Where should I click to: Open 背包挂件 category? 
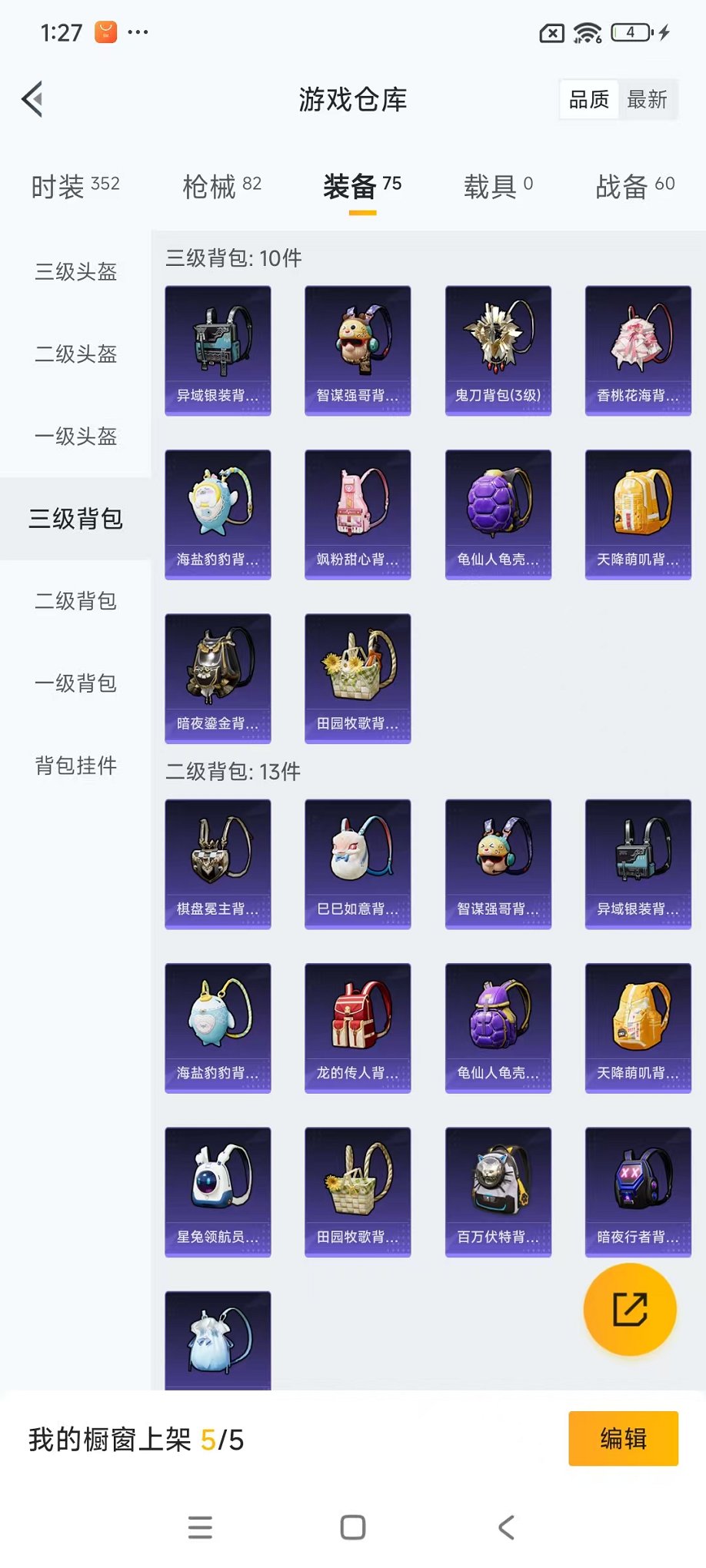pyautogui.click(x=75, y=766)
